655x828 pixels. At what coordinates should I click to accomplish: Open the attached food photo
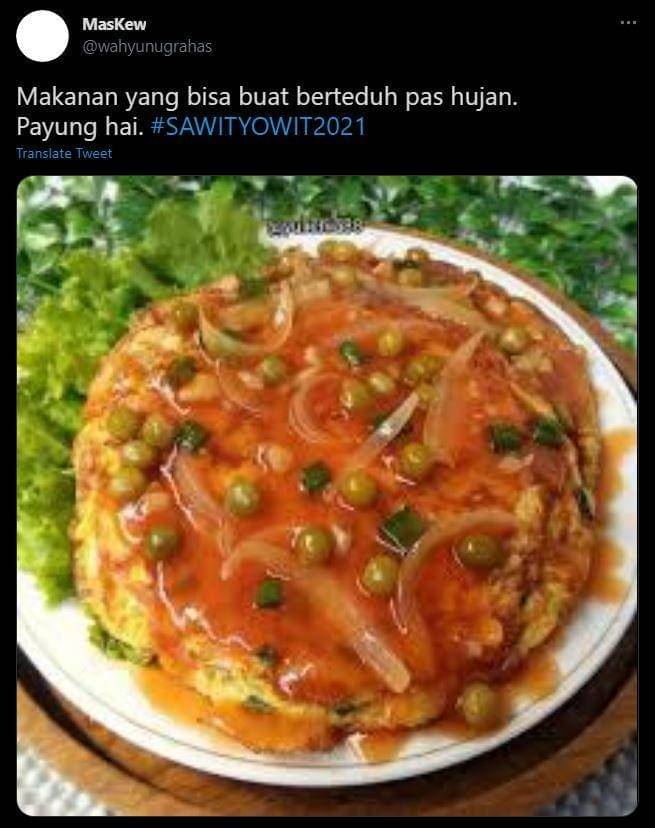point(327,495)
